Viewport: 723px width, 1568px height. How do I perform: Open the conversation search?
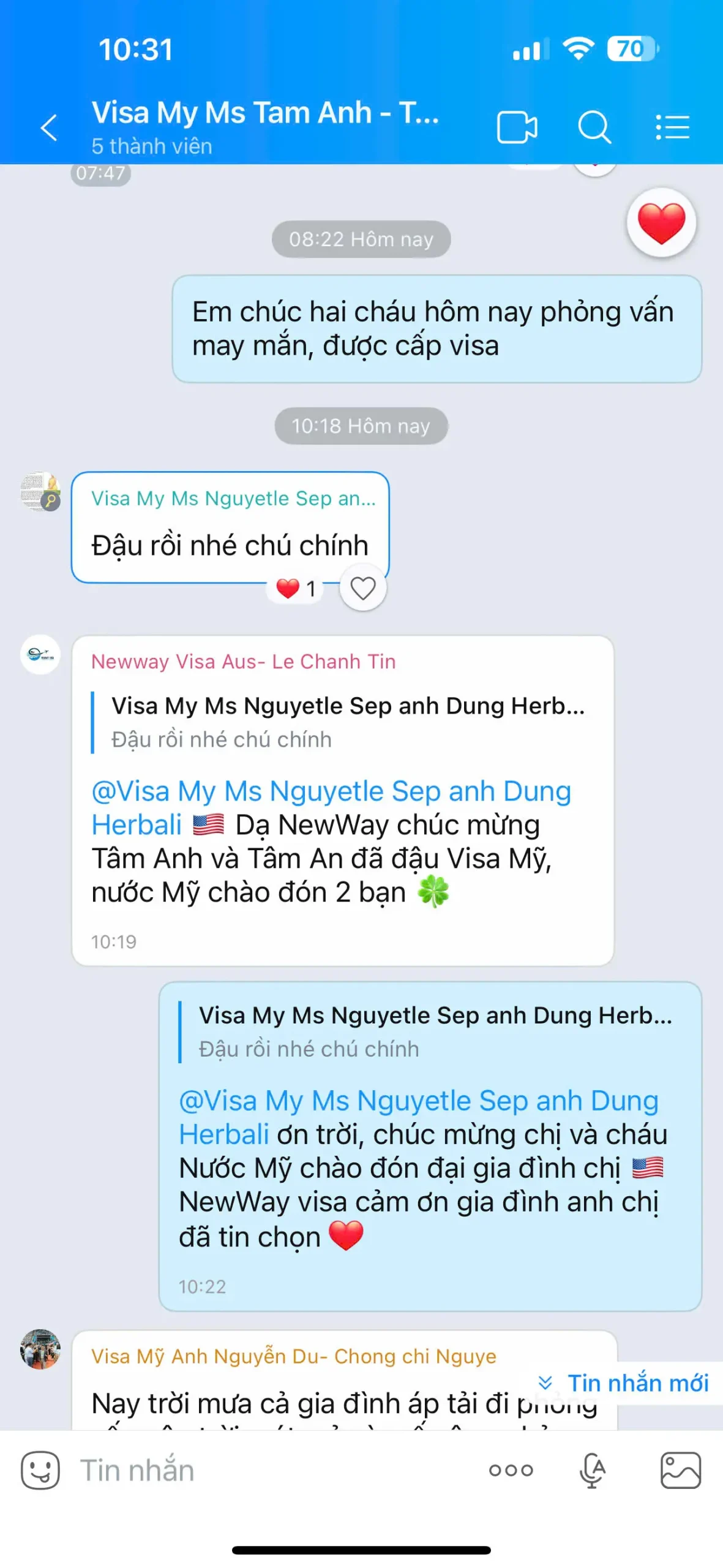[x=593, y=126]
